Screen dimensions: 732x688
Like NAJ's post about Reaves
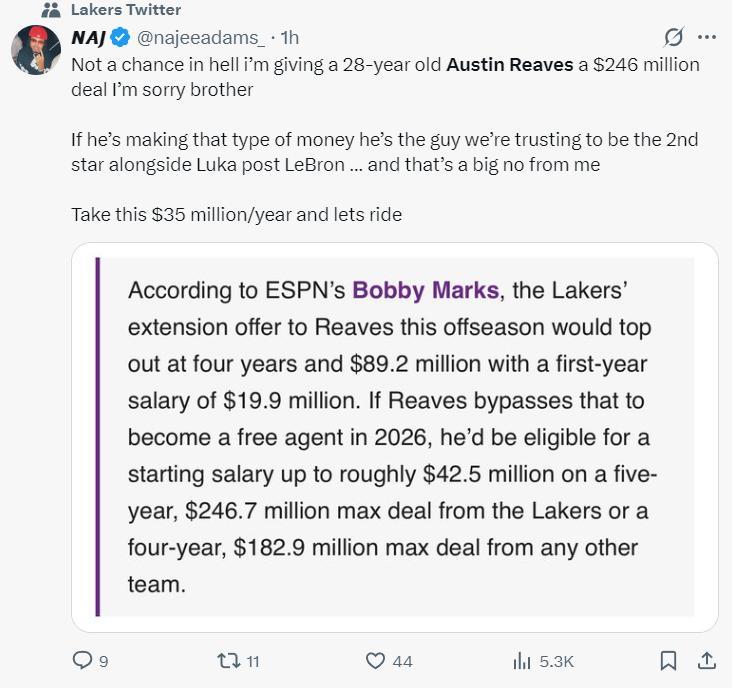(376, 661)
